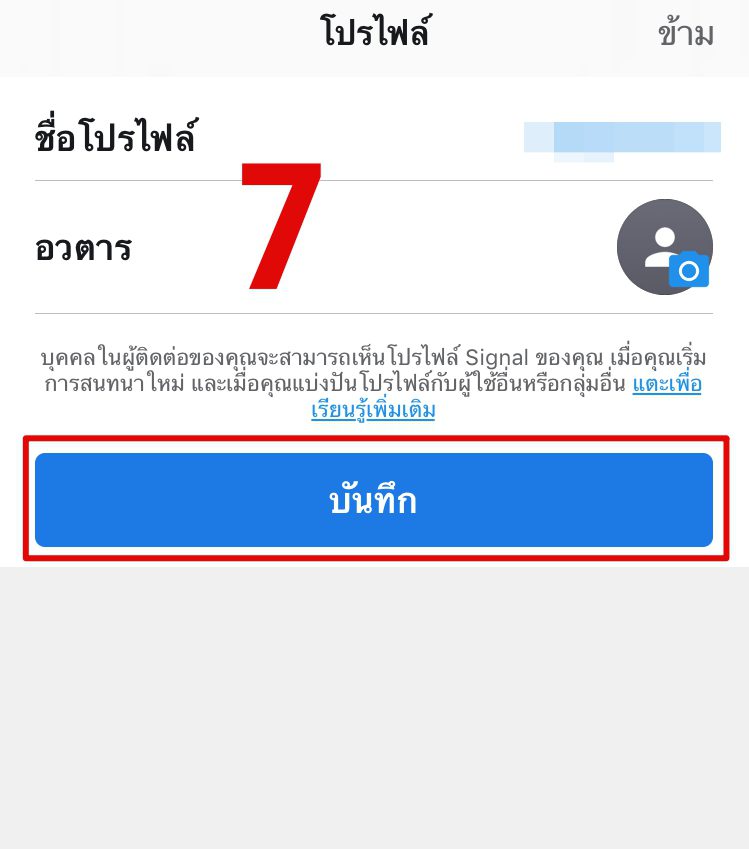Edit the ชื่อโปรไฟล์ name field

pos(620,138)
